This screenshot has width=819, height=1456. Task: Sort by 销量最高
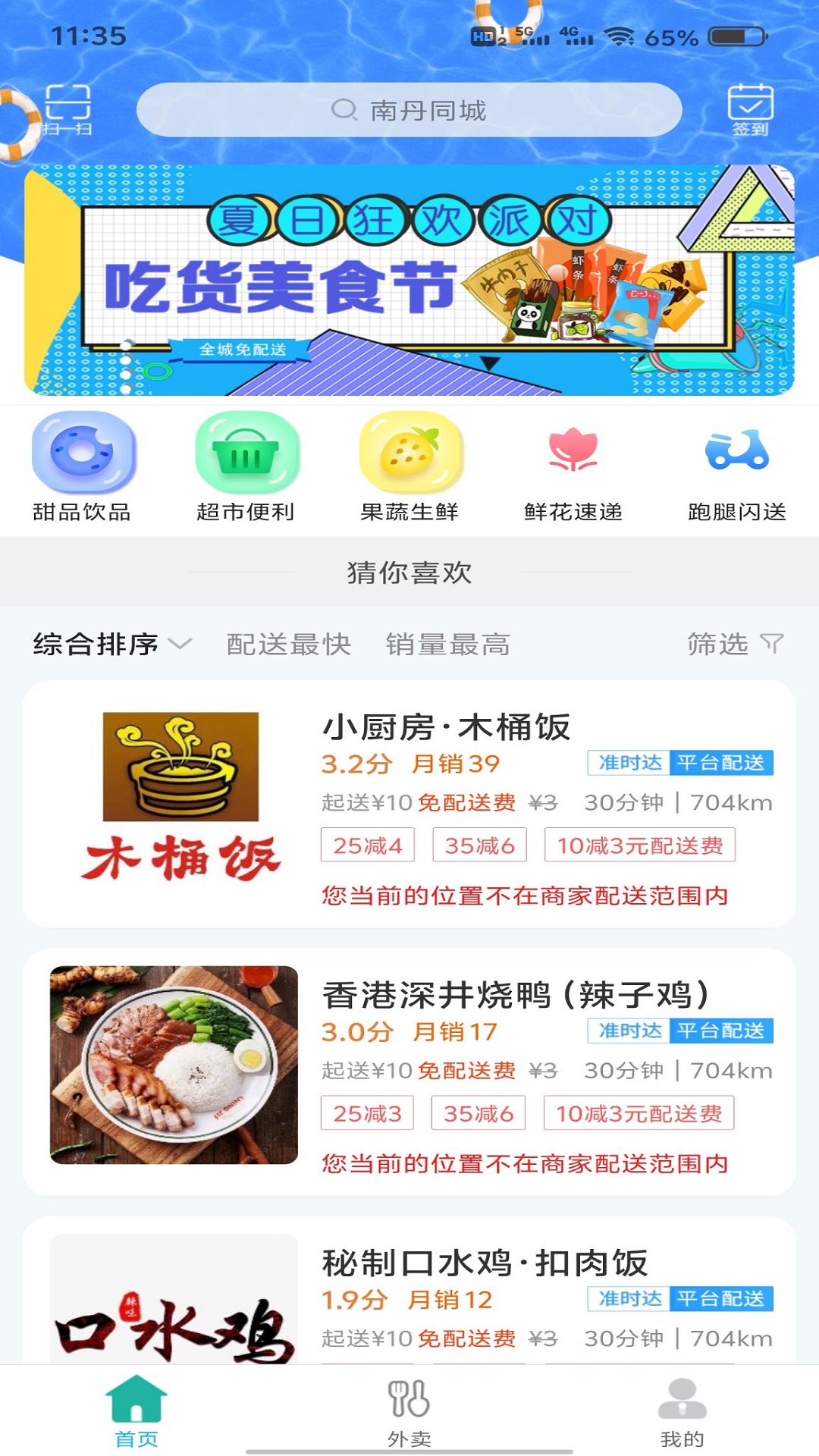pos(447,645)
